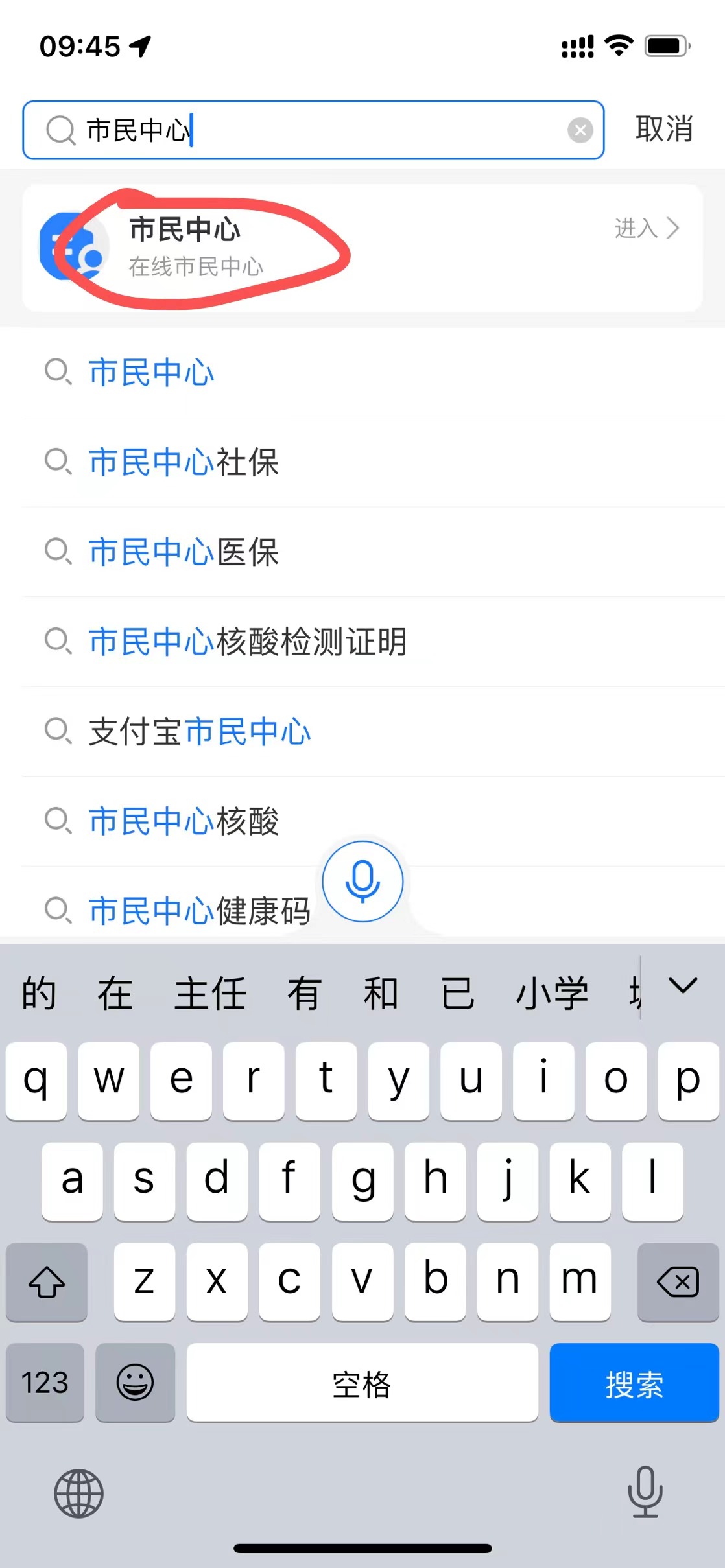
Task: Pick the 小学 candidate word
Action: pos(552,993)
